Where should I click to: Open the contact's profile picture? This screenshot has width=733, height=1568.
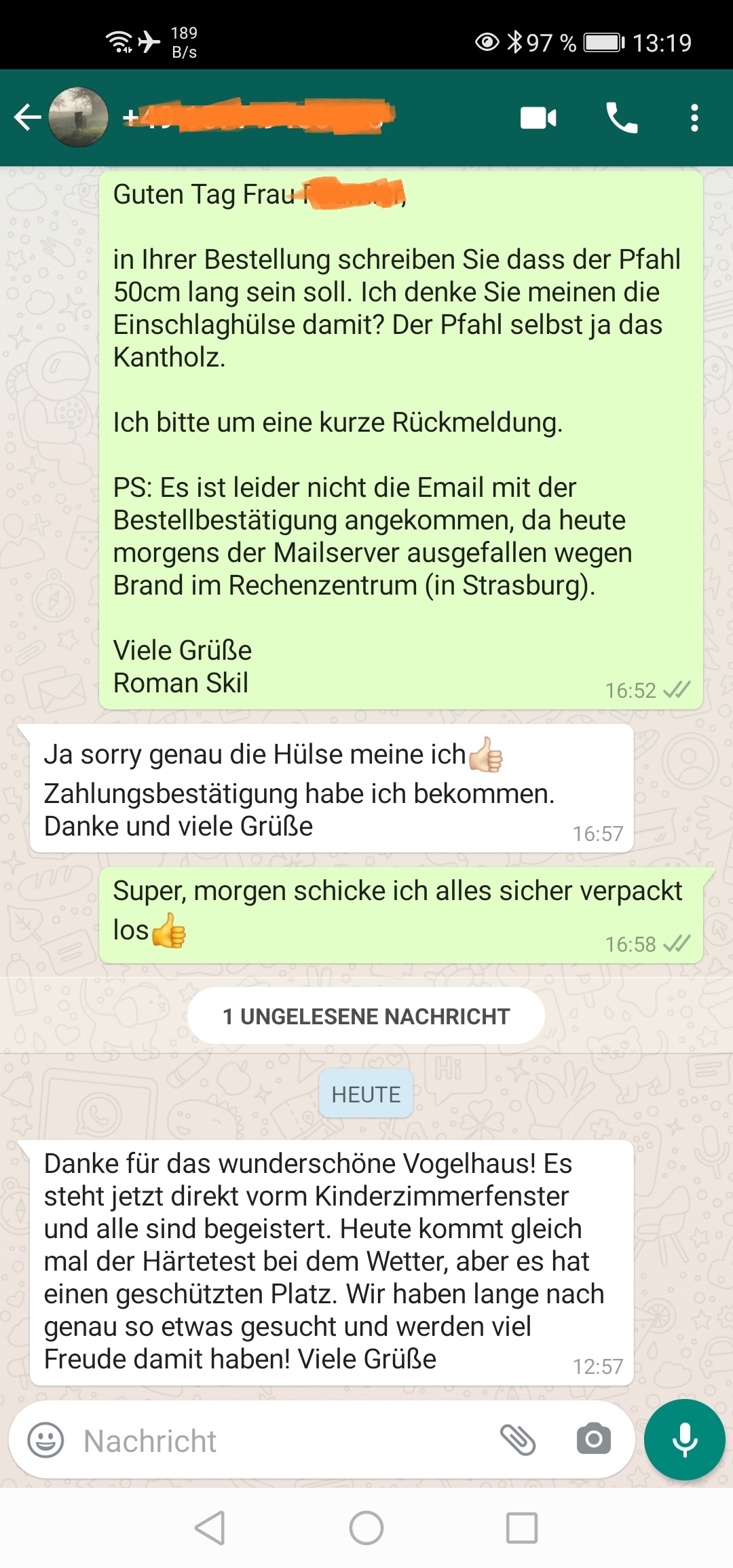(x=79, y=117)
